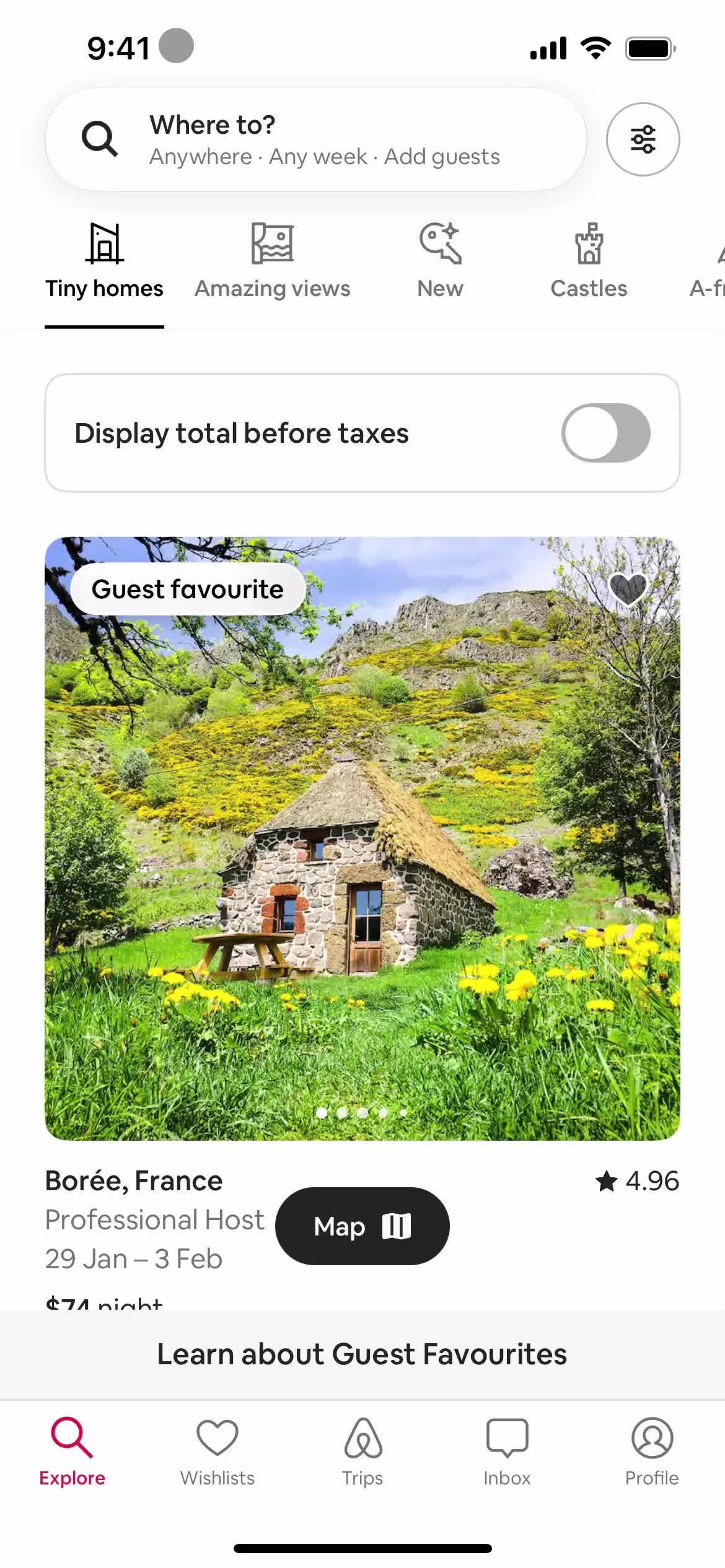
Task: Open the search filters icon
Action: click(x=643, y=139)
